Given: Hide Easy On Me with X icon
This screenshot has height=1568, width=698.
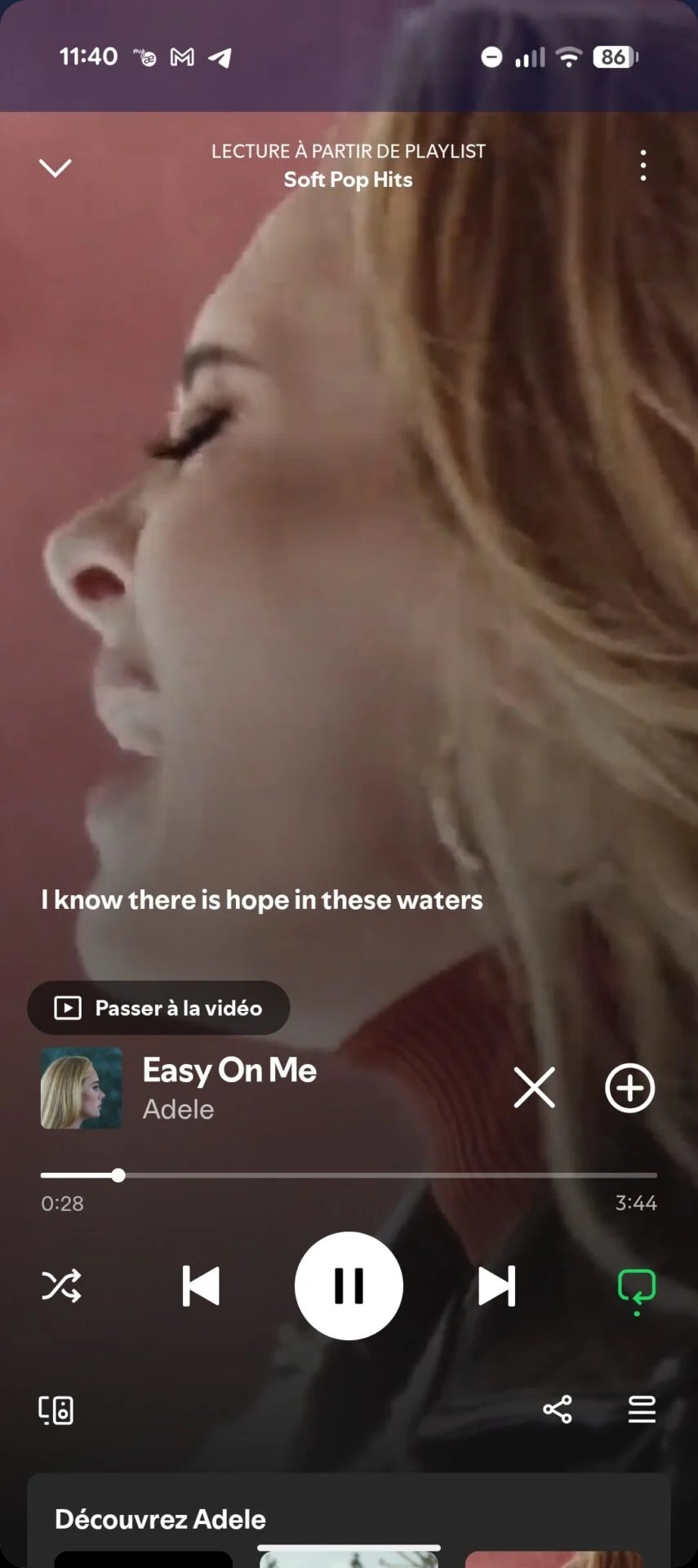Looking at the screenshot, I should pos(534,1088).
